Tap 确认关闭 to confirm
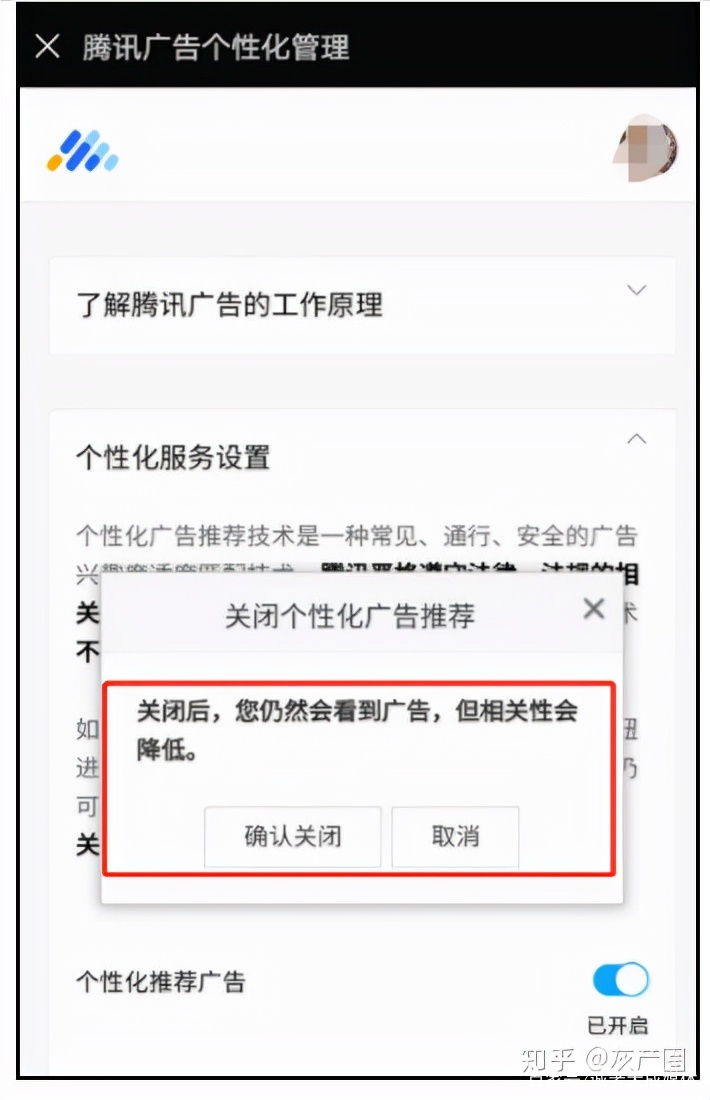This screenshot has width=710, height=1100. 293,837
